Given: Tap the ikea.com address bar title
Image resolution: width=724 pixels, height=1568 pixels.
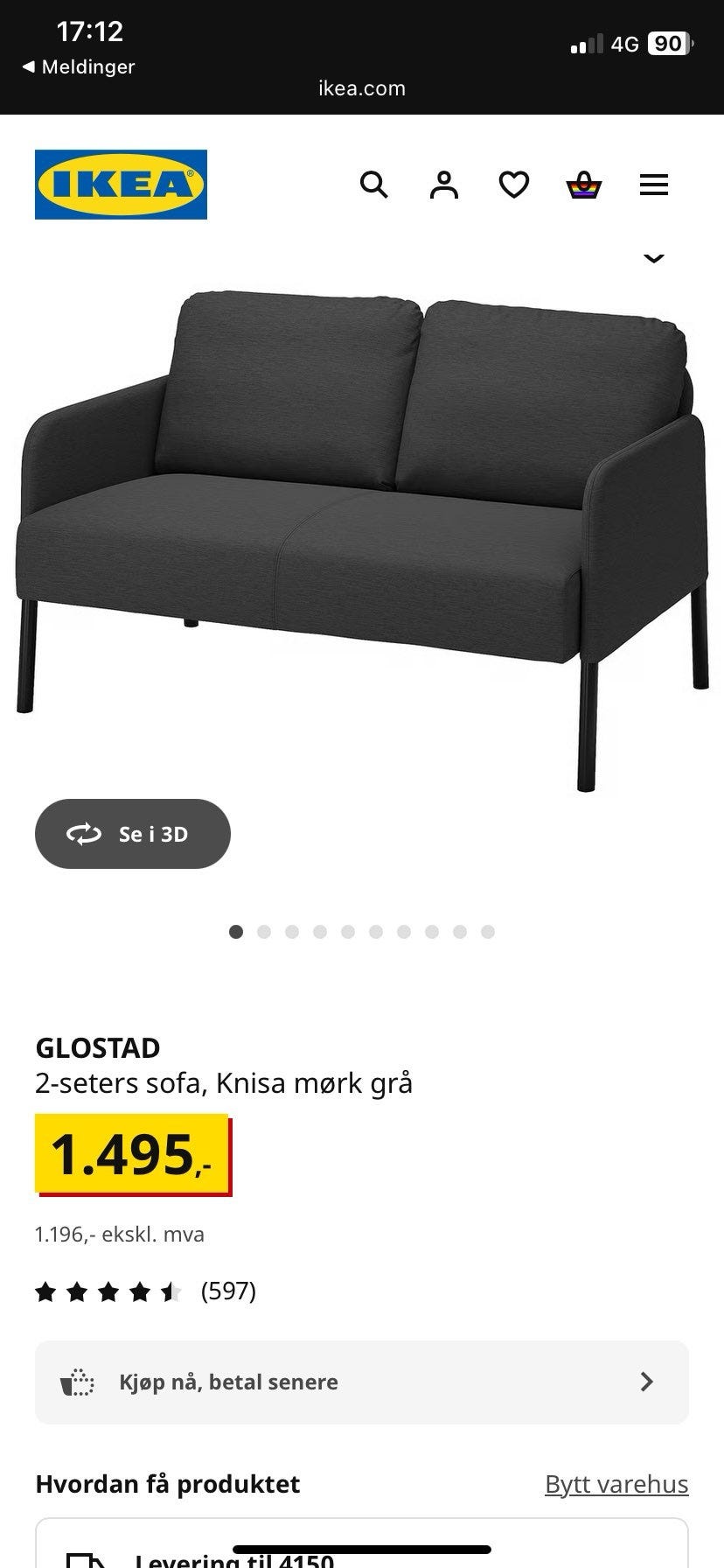Looking at the screenshot, I should 361,87.
